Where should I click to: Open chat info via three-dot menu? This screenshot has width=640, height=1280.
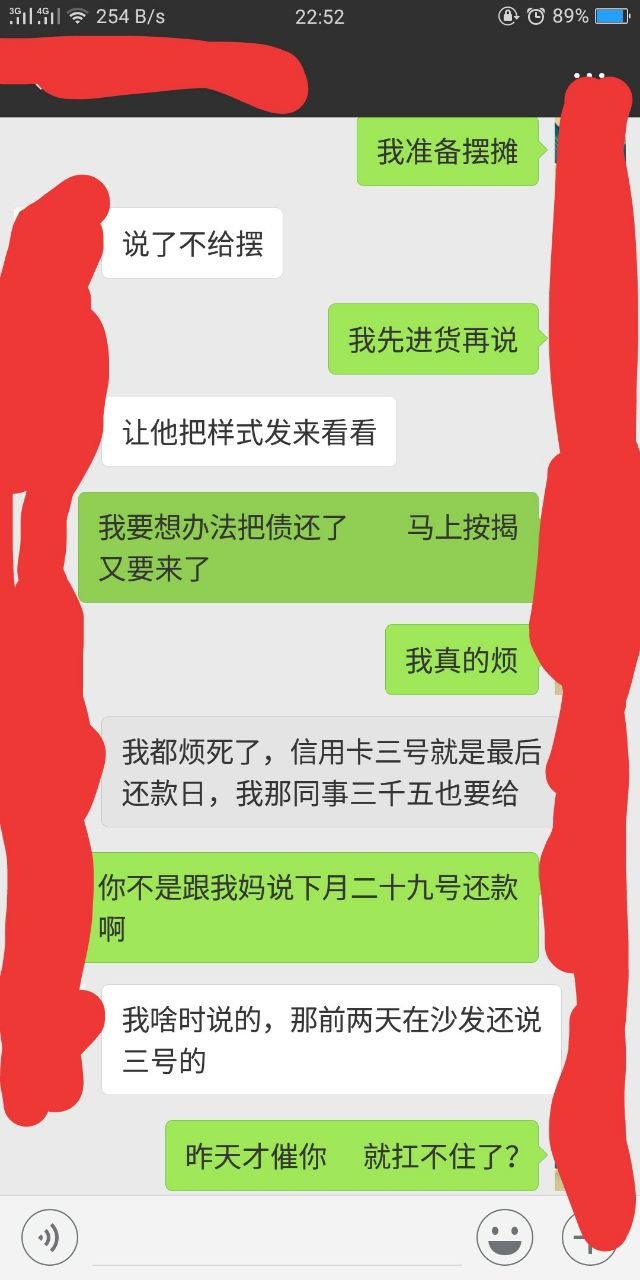[590, 76]
